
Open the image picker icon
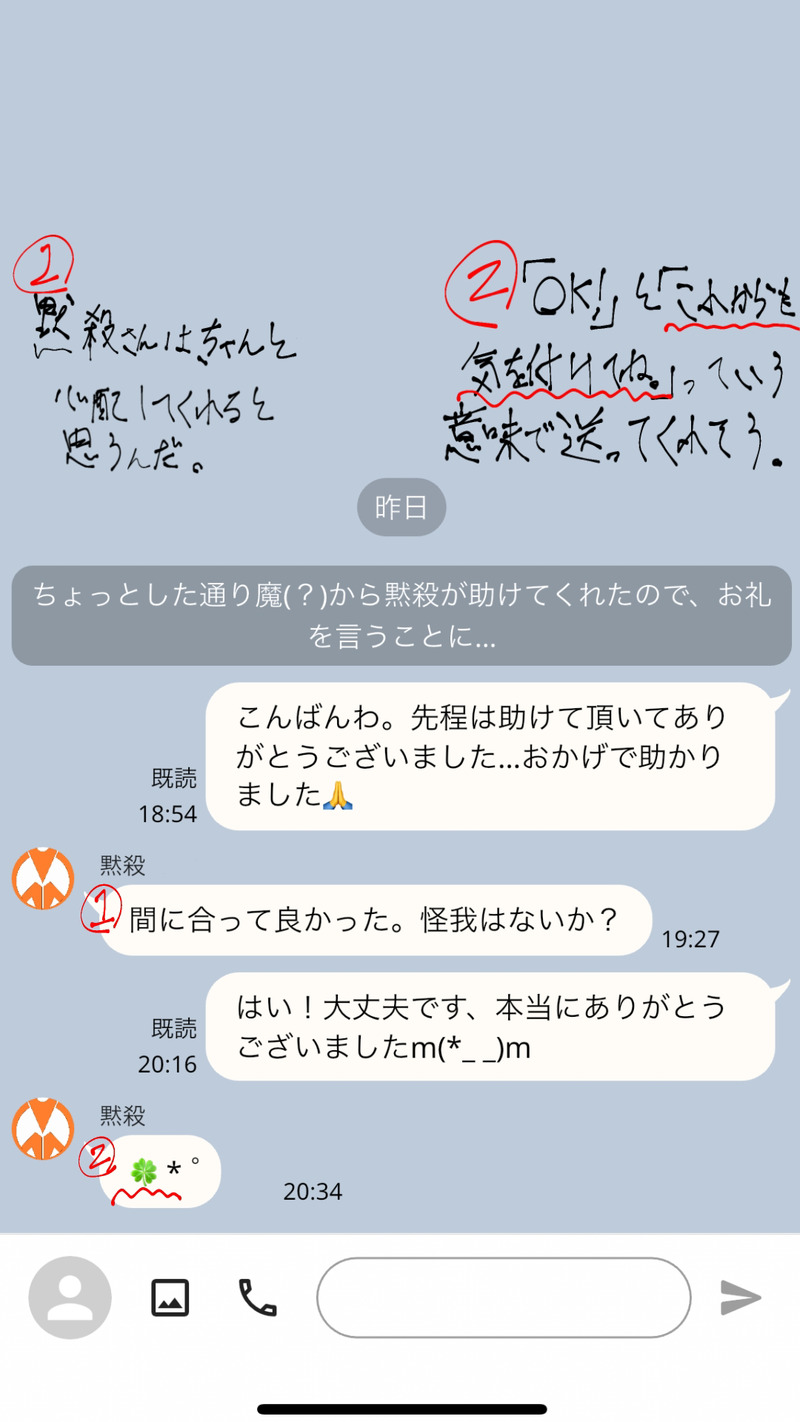(x=170, y=1297)
